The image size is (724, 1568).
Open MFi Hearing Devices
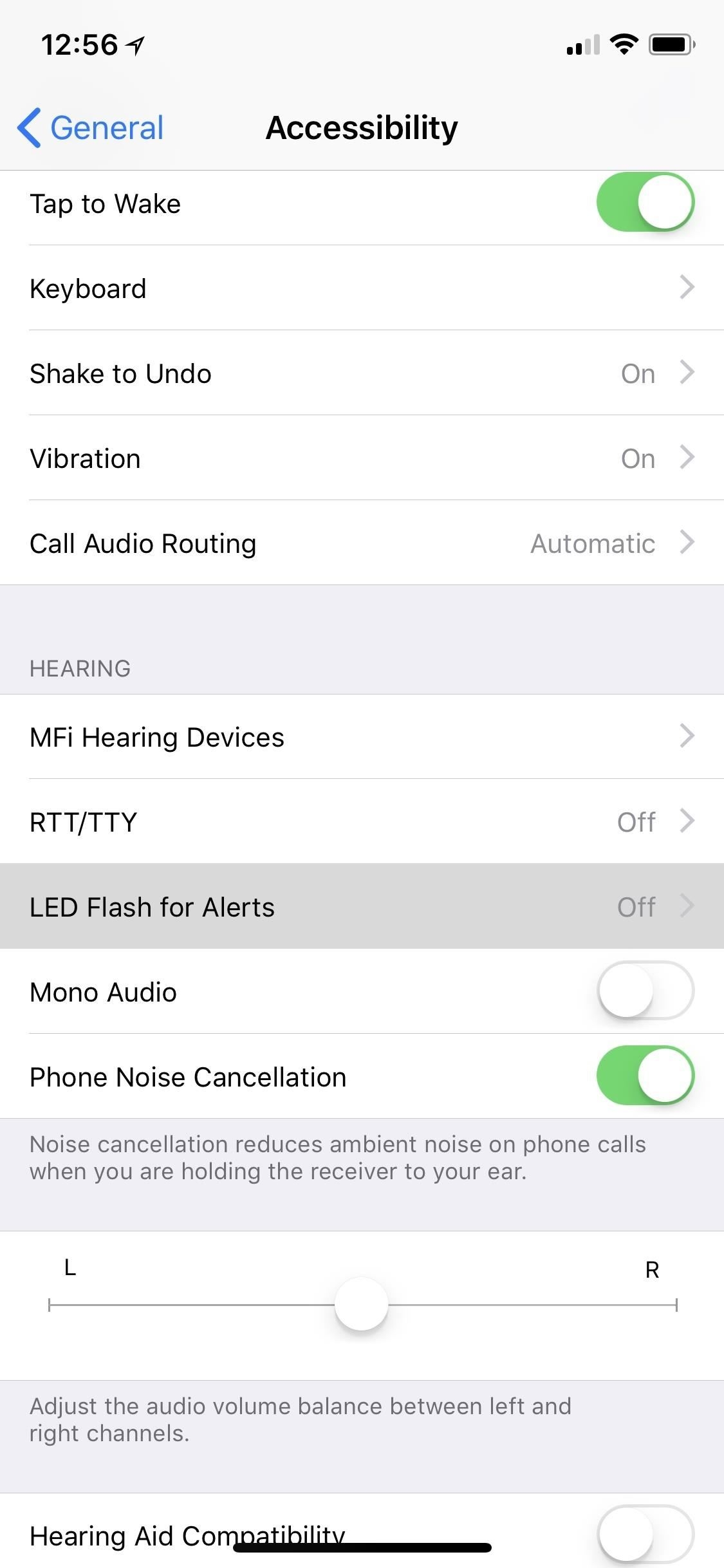click(x=362, y=737)
